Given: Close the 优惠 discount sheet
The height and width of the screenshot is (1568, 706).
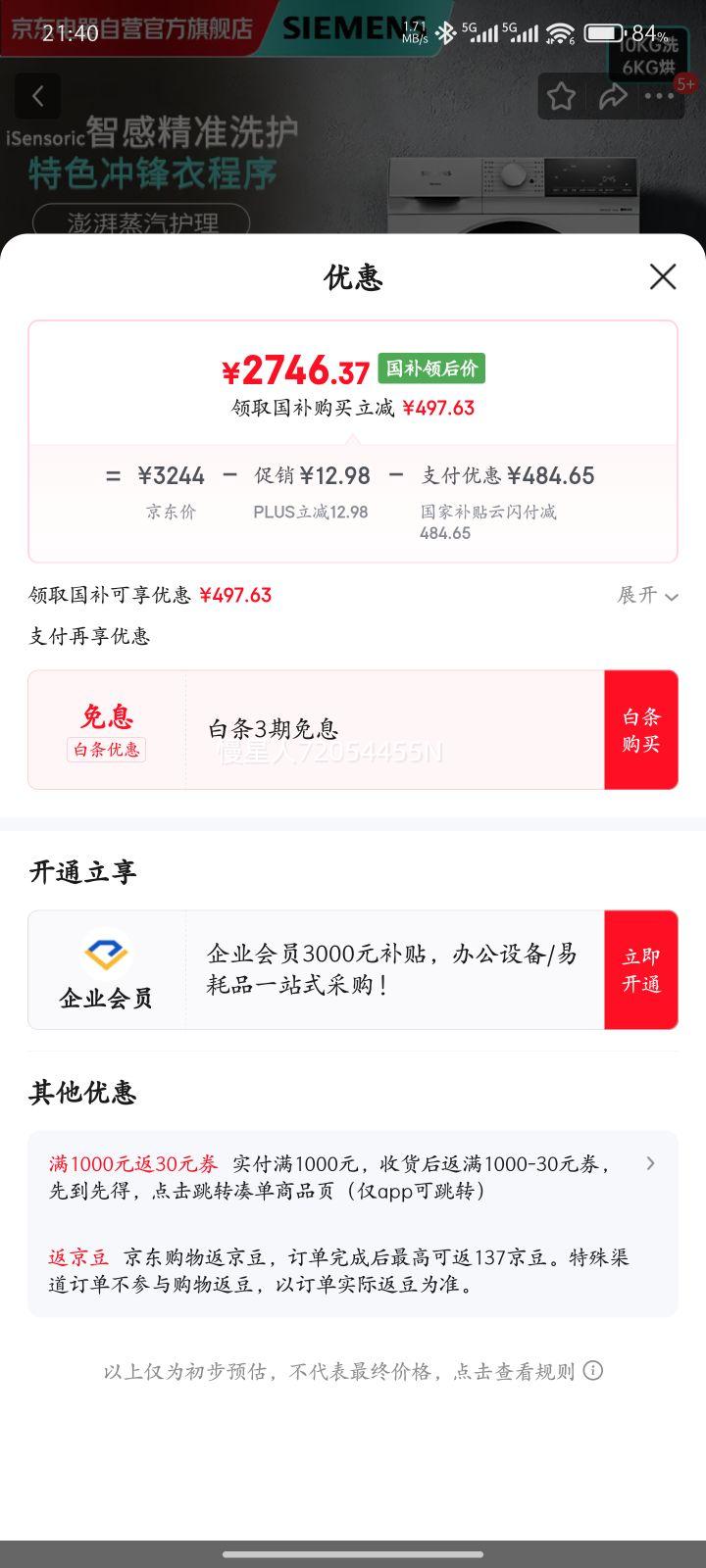Looking at the screenshot, I should pos(663,277).
